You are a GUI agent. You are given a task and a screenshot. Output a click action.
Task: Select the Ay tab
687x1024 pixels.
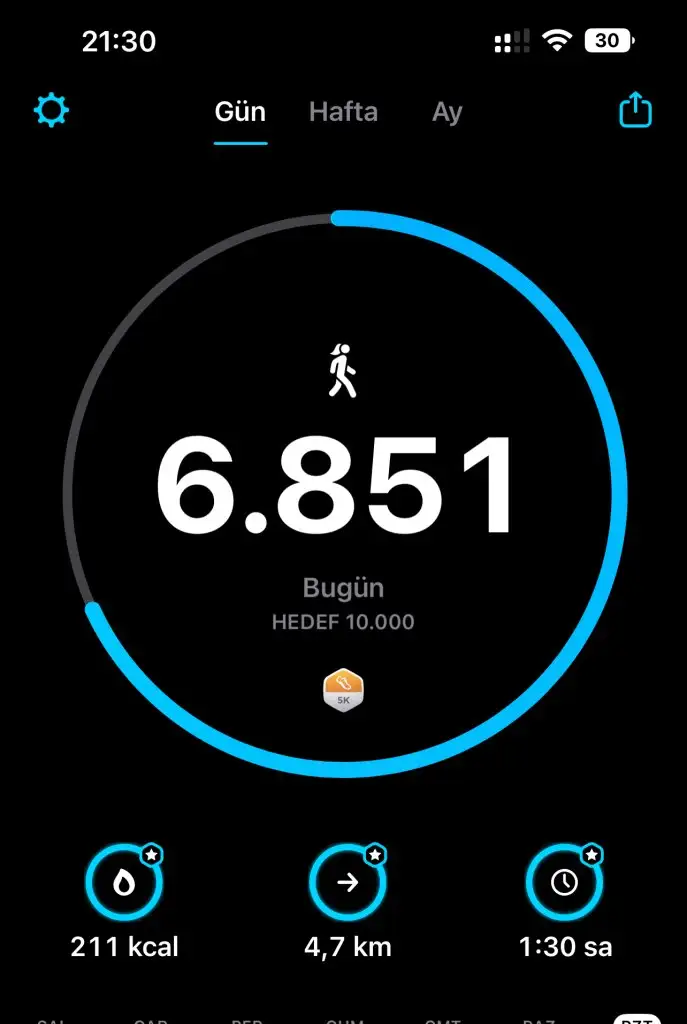click(x=447, y=111)
